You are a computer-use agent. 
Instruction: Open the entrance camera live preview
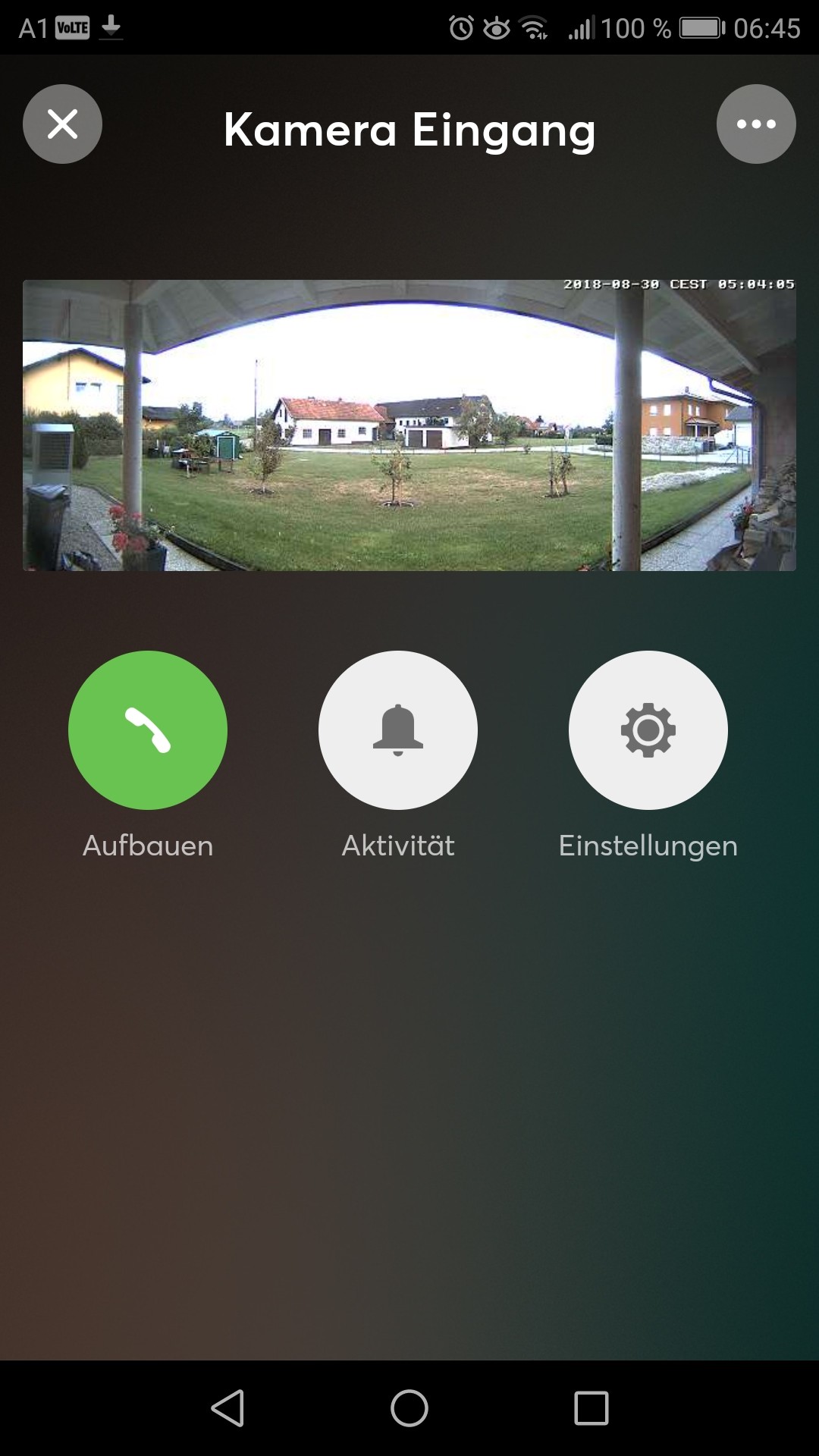(409, 425)
